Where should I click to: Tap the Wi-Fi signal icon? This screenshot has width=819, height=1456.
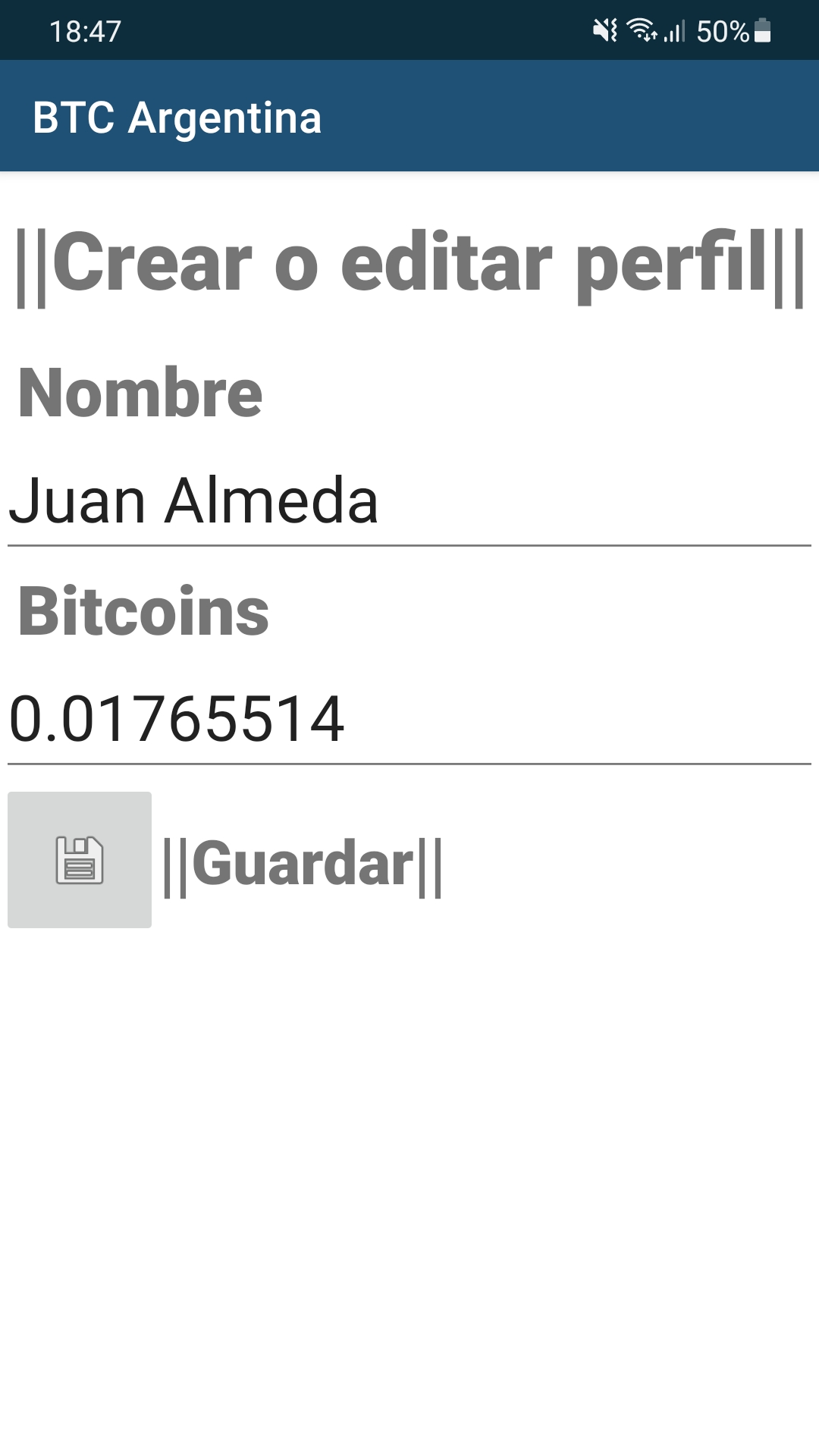point(642,29)
